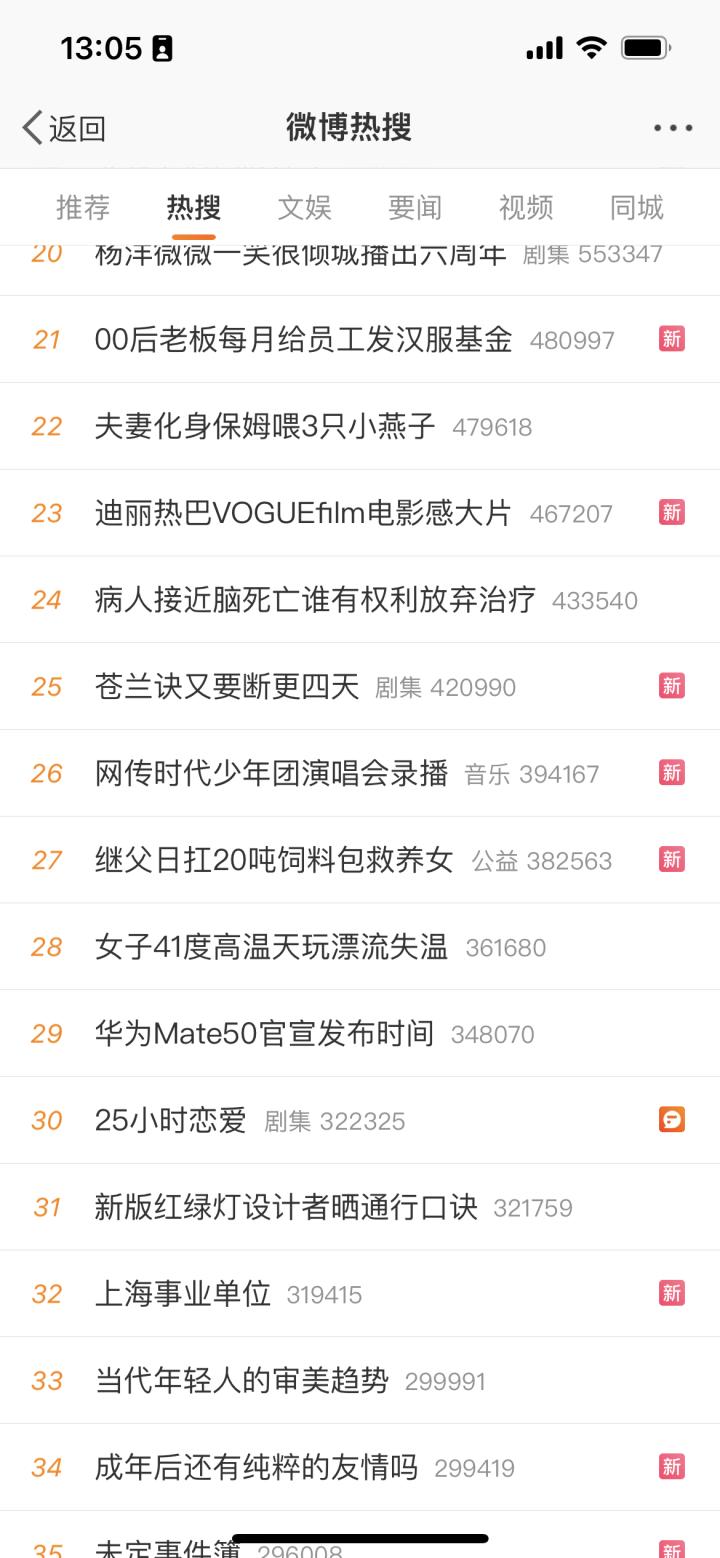Select the 文娱 tab
Image resolution: width=720 pixels, height=1558 pixels.
click(304, 208)
